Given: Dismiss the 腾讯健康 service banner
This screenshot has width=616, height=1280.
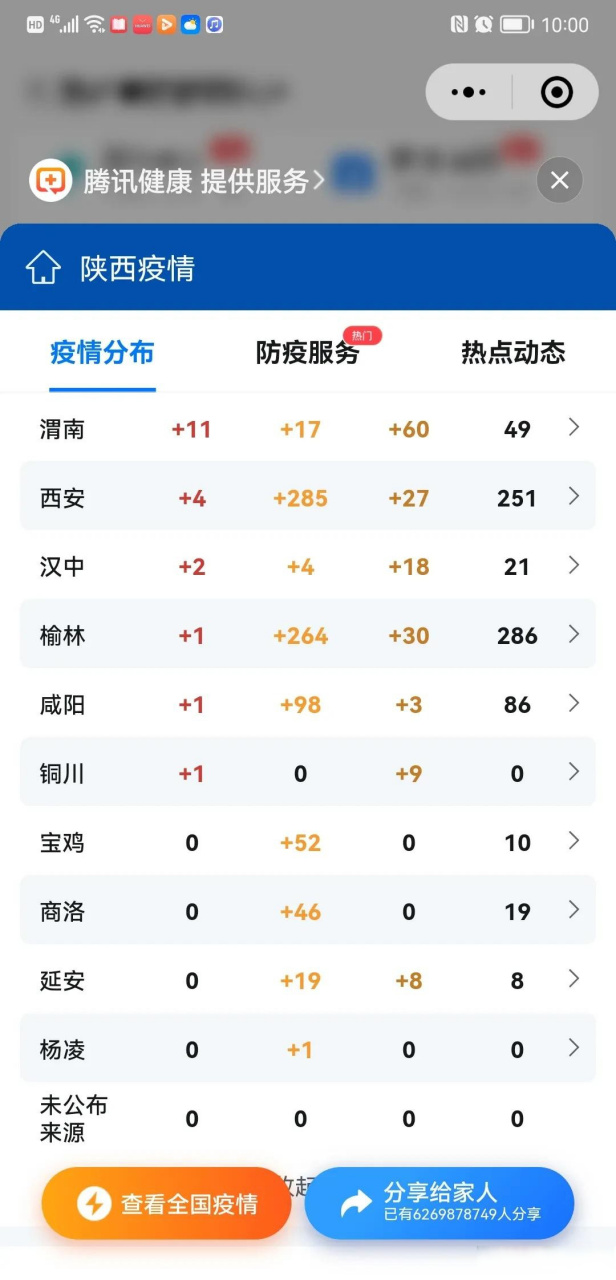Looking at the screenshot, I should click(x=559, y=180).
